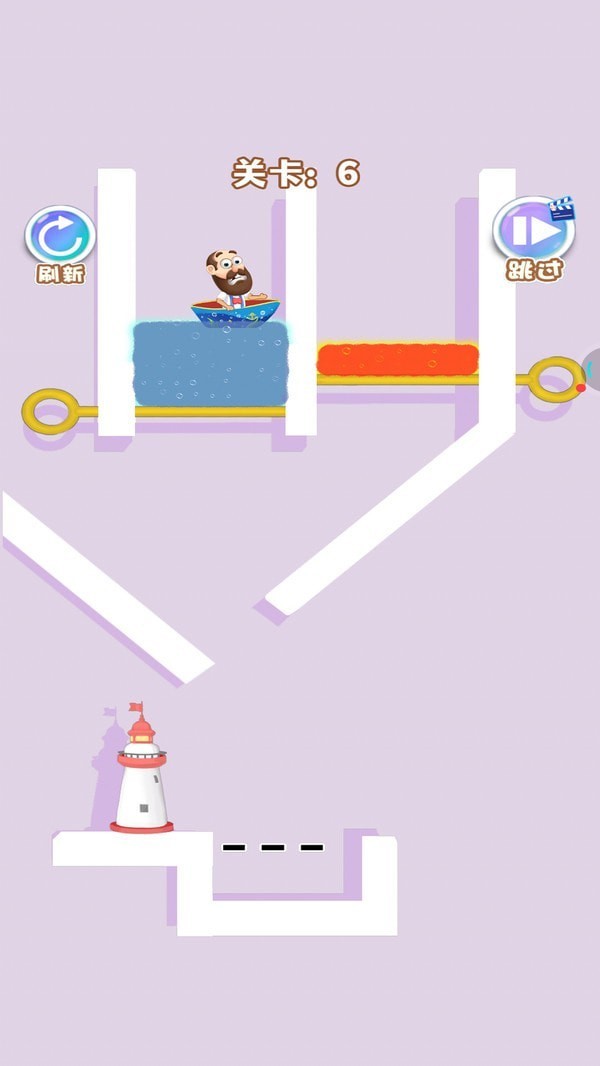Tap the ring of the pin under the lava
The image size is (600, 1066).
tap(555, 379)
